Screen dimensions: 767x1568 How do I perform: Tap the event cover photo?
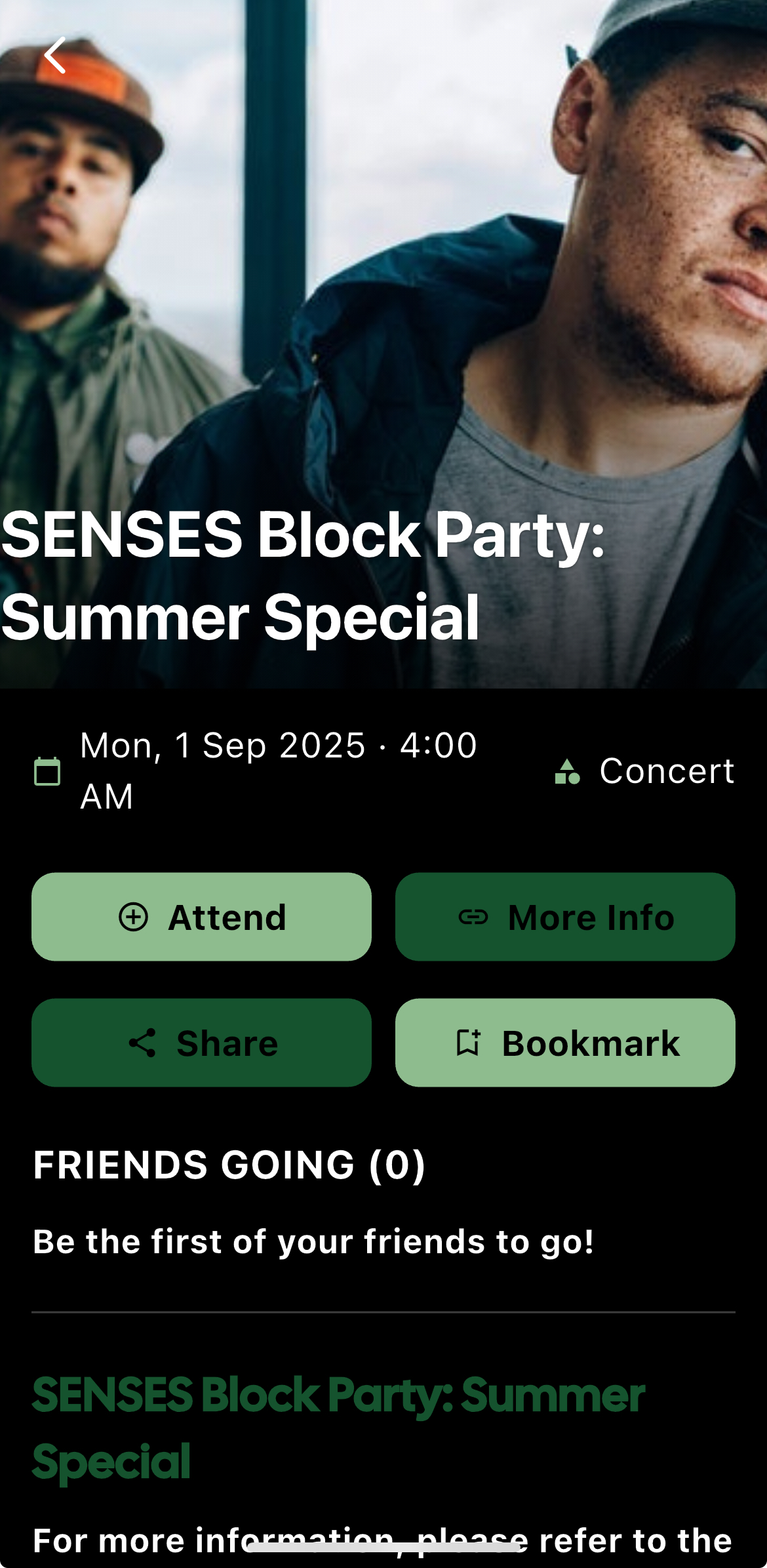(383, 262)
